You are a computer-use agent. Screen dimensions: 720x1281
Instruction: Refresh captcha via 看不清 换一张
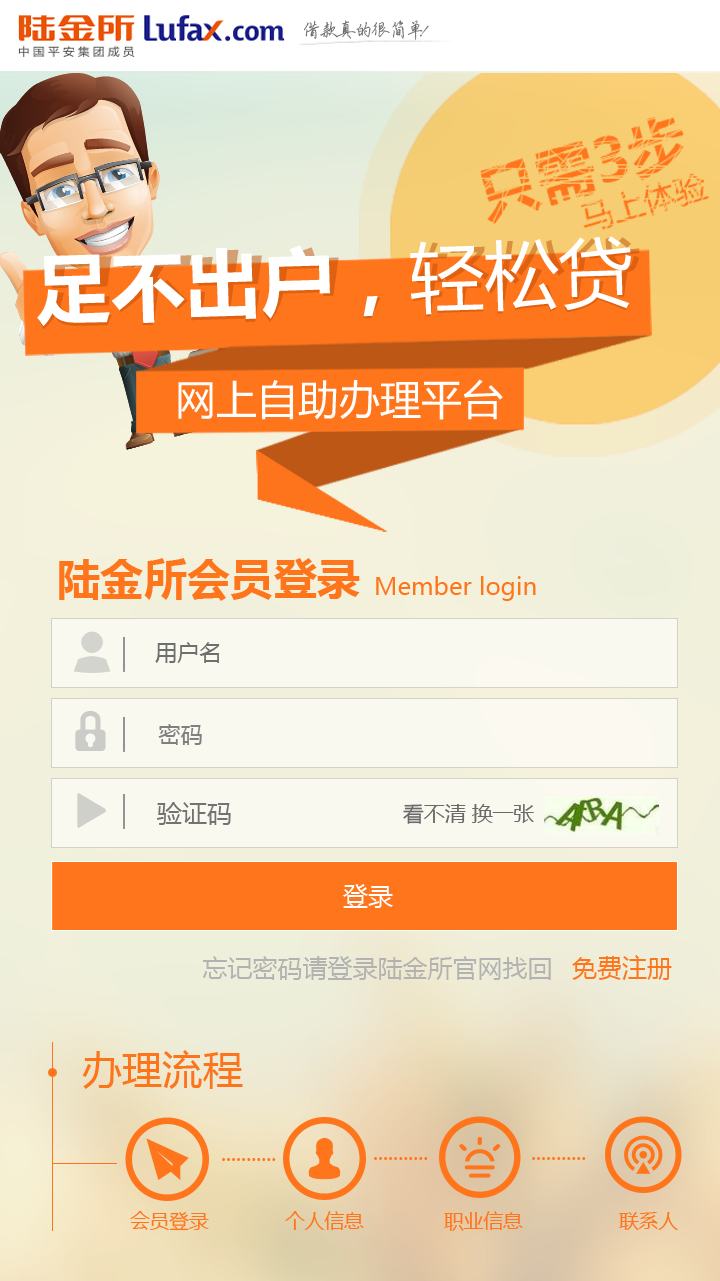(x=468, y=814)
